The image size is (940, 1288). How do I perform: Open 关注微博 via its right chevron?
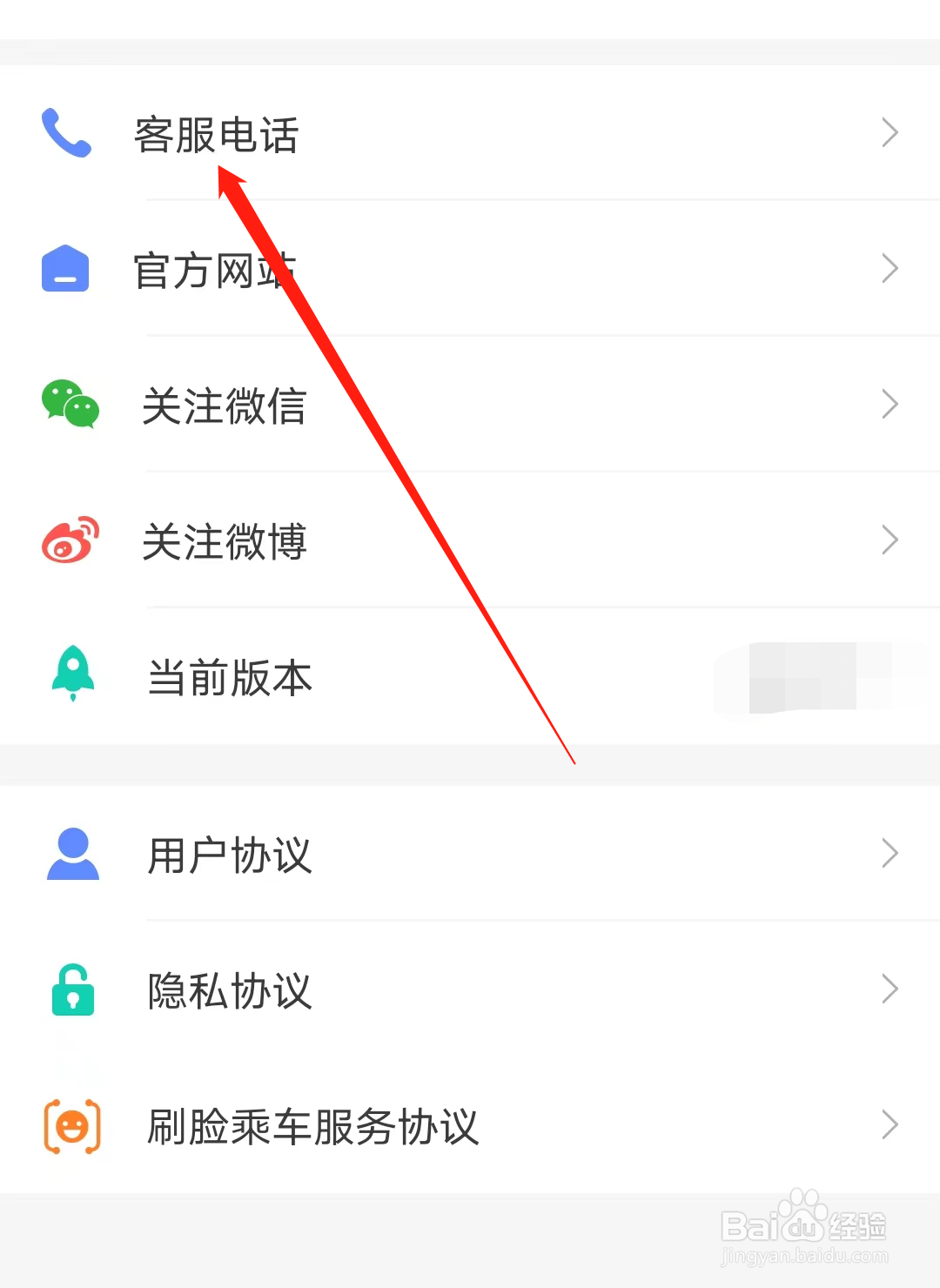(890, 540)
